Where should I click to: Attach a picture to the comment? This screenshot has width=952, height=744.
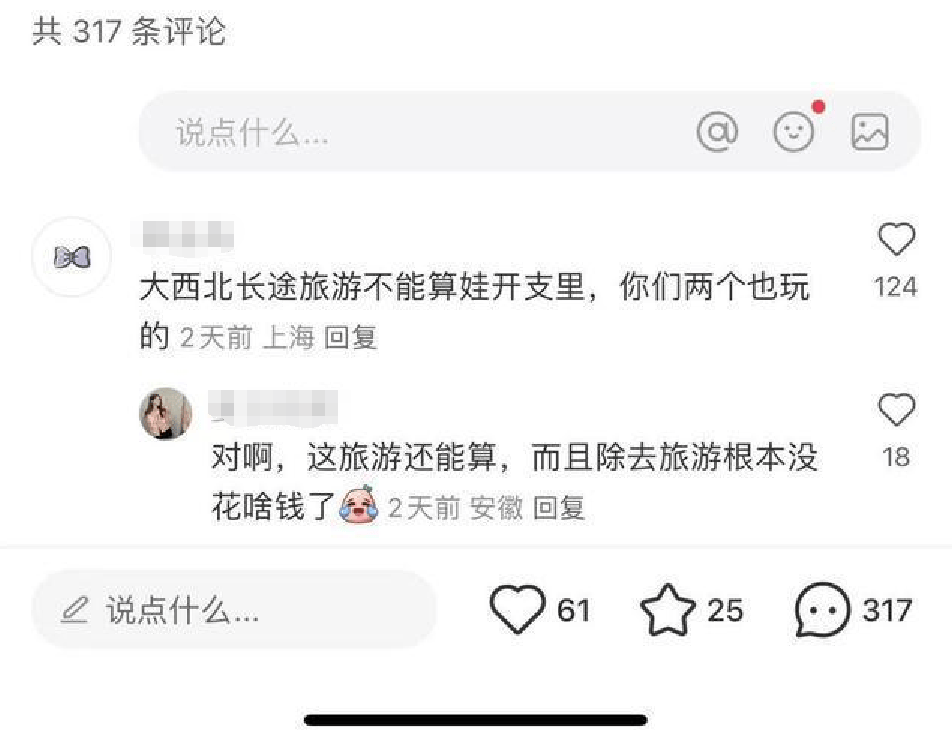click(x=869, y=132)
